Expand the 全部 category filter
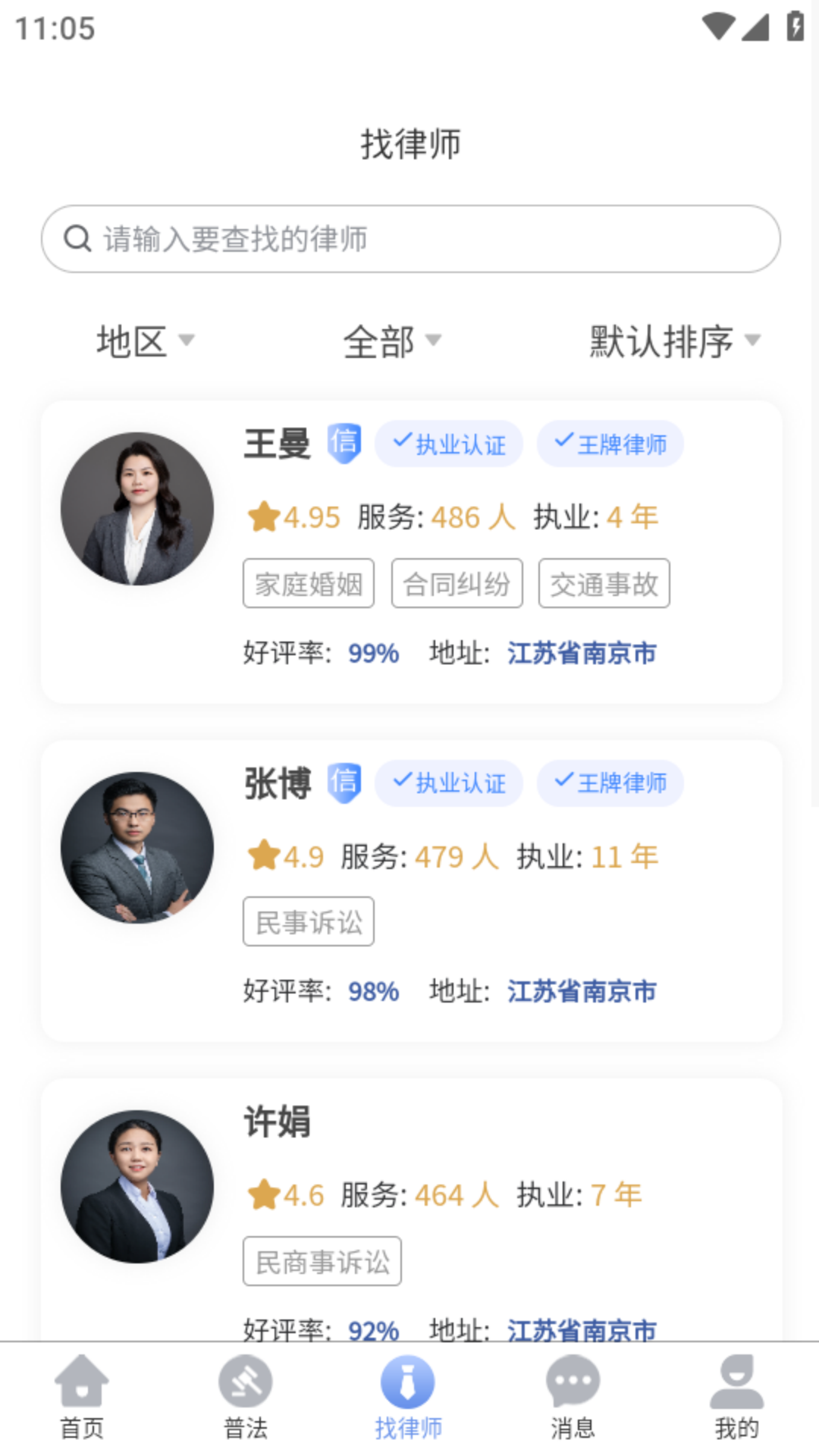 (x=391, y=341)
